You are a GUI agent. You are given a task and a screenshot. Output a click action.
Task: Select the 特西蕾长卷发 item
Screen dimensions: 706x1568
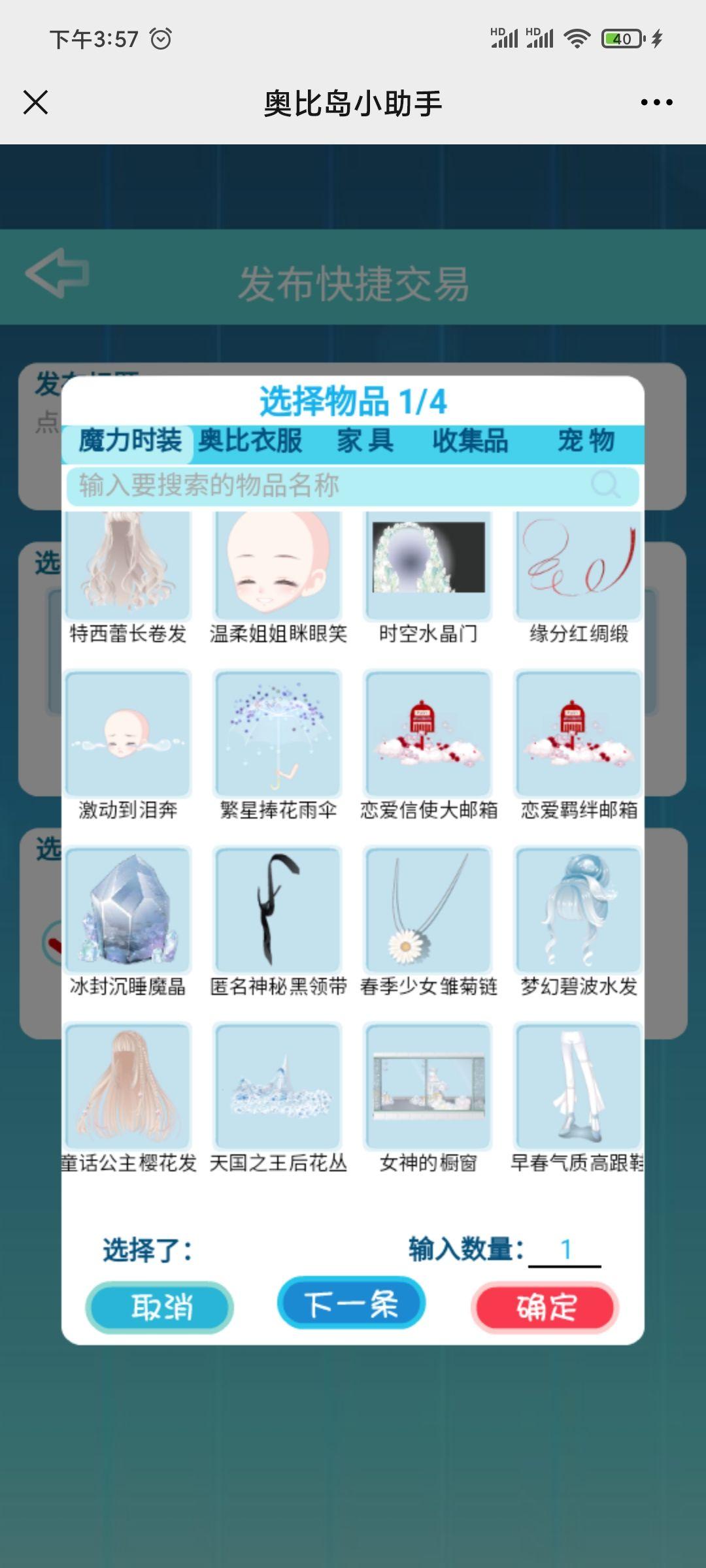(x=128, y=566)
